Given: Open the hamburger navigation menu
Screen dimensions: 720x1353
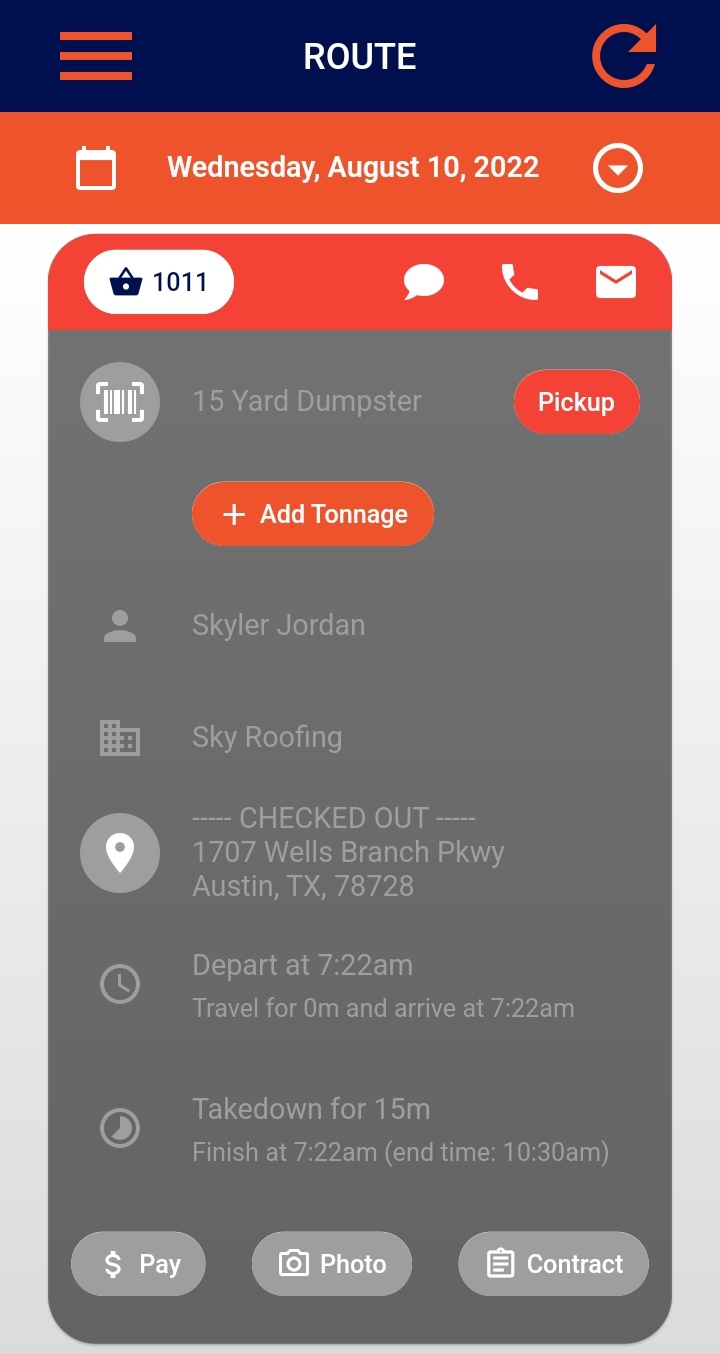Looking at the screenshot, I should point(96,56).
